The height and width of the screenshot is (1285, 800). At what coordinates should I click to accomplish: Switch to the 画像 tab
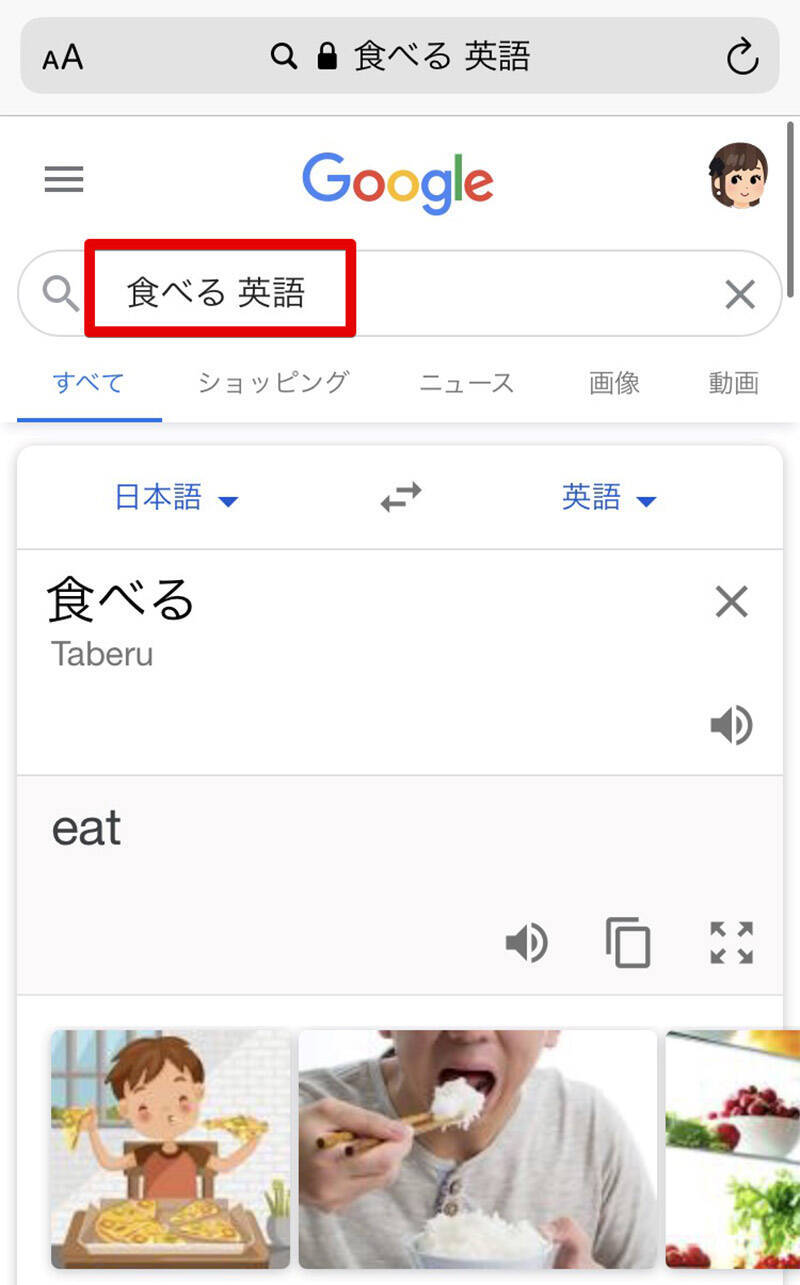614,382
